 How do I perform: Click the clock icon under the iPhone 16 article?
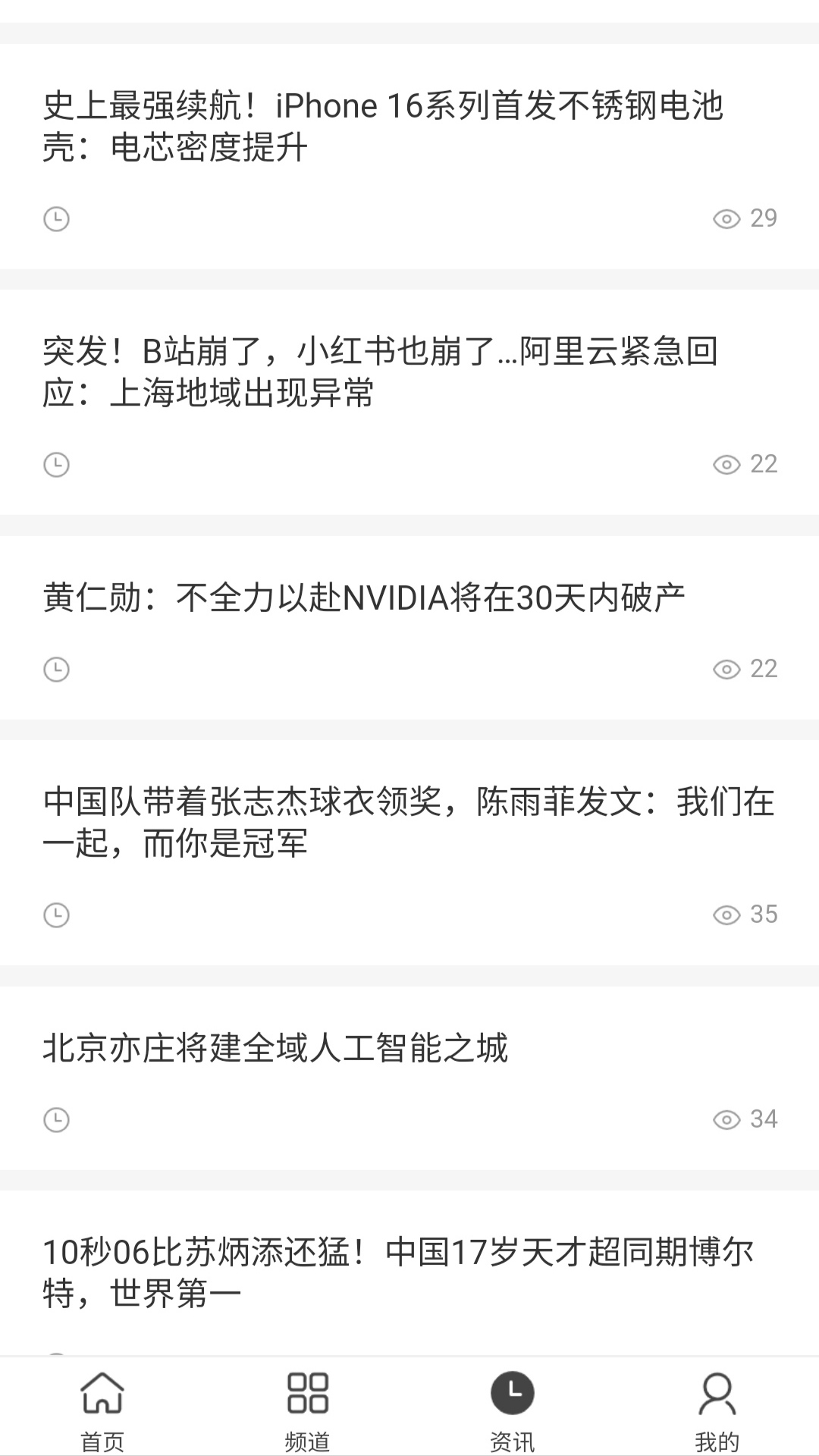(x=56, y=218)
